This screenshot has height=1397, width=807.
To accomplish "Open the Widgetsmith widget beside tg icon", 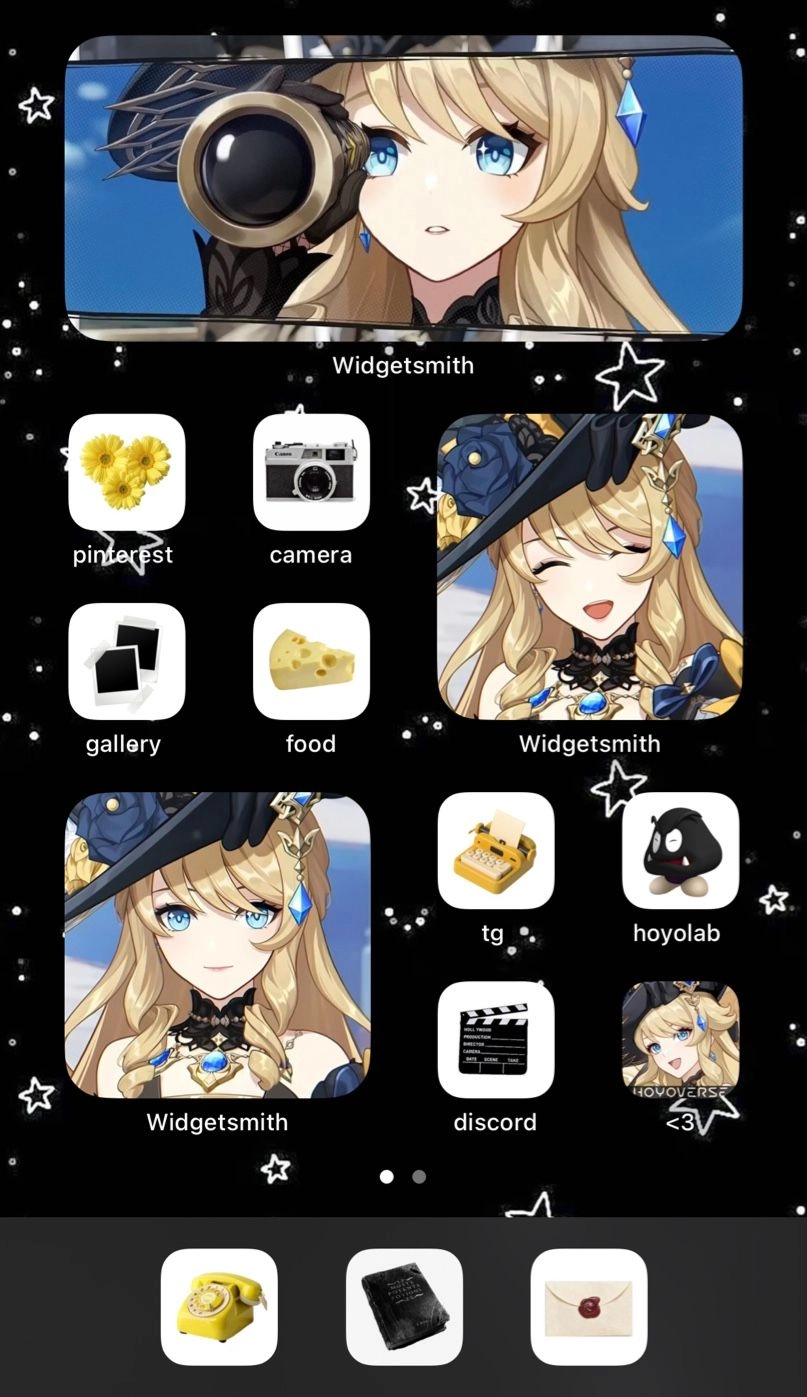I will coord(217,945).
